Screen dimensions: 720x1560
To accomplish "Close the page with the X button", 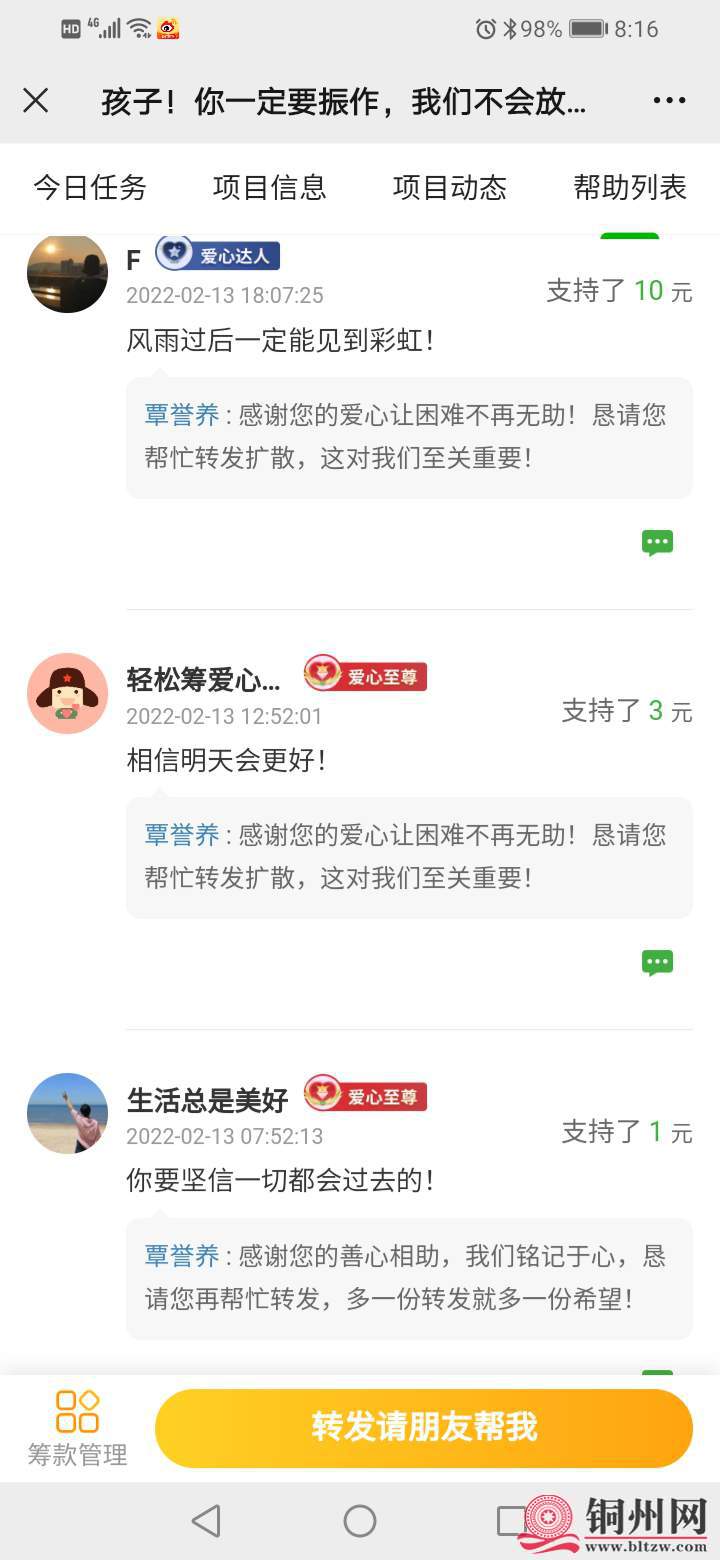I will point(36,100).
